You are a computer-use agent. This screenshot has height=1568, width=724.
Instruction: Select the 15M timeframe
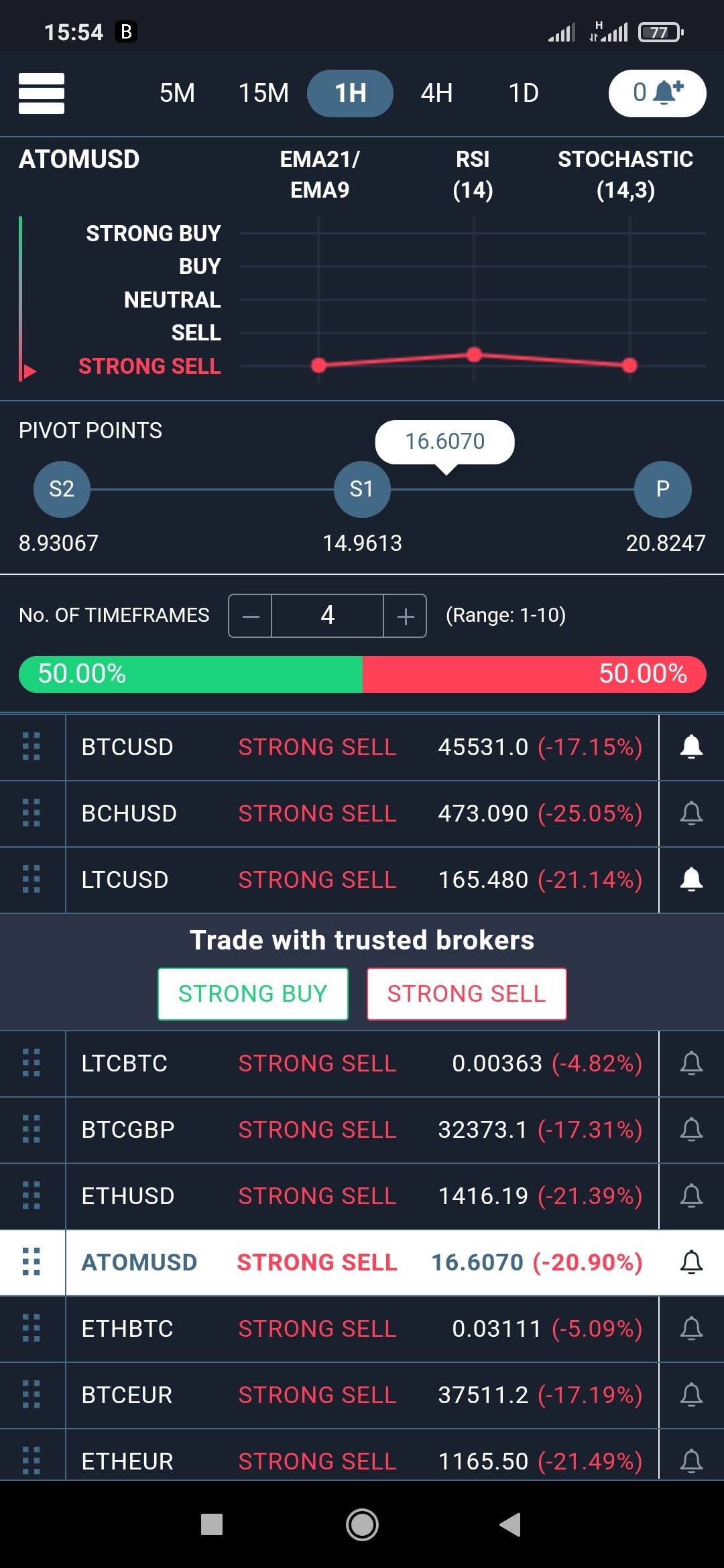point(263,93)
